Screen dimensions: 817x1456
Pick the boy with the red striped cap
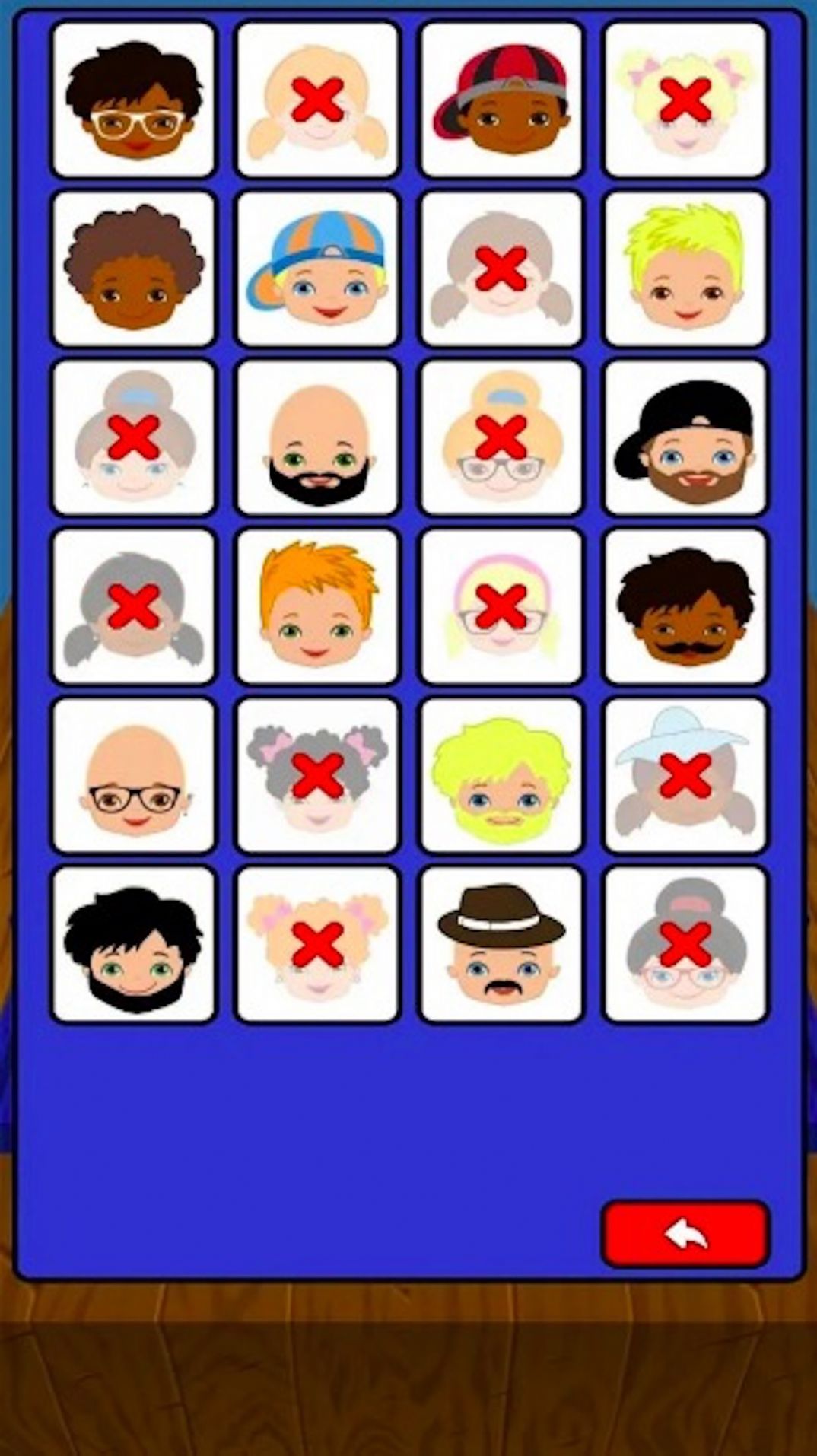[x=501, y=100]
